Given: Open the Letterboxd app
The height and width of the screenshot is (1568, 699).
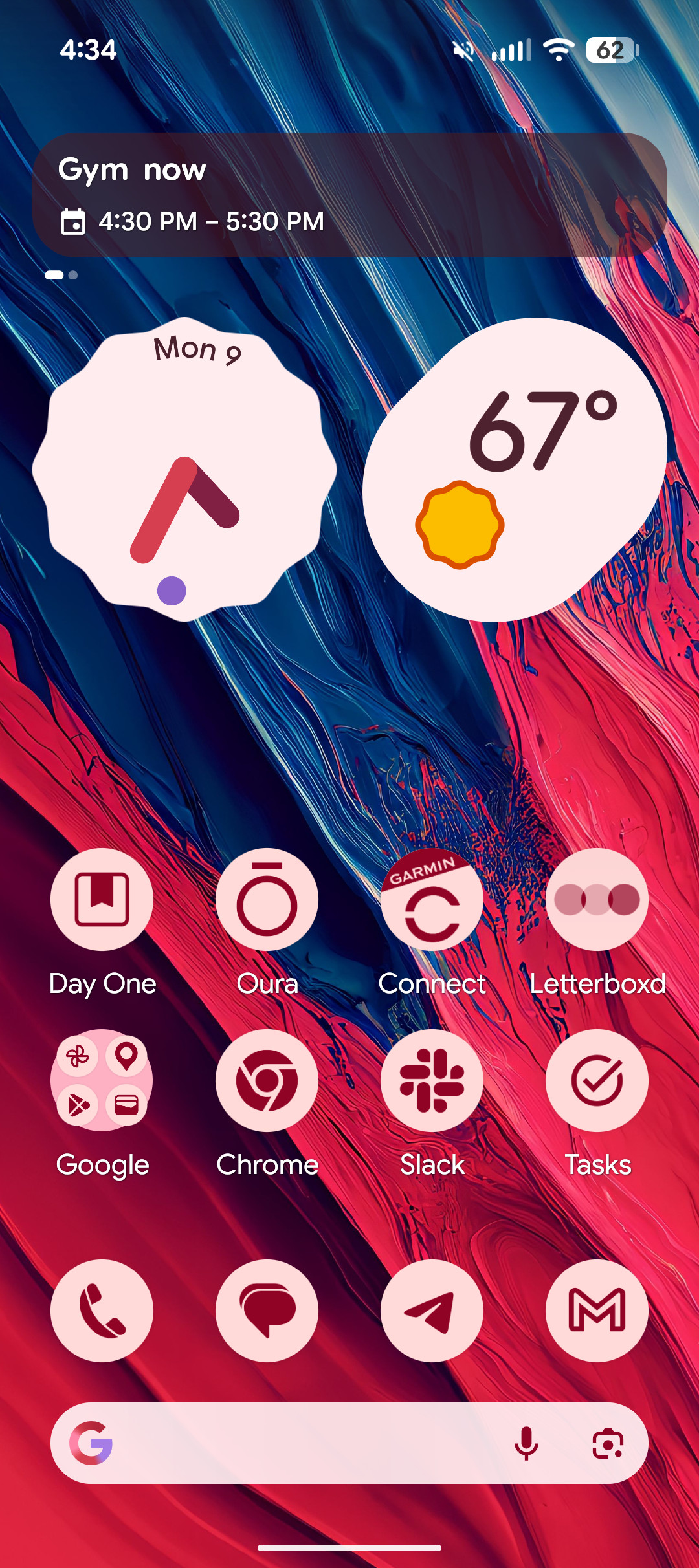Looking at the screenshot, I should click(597, 899).
